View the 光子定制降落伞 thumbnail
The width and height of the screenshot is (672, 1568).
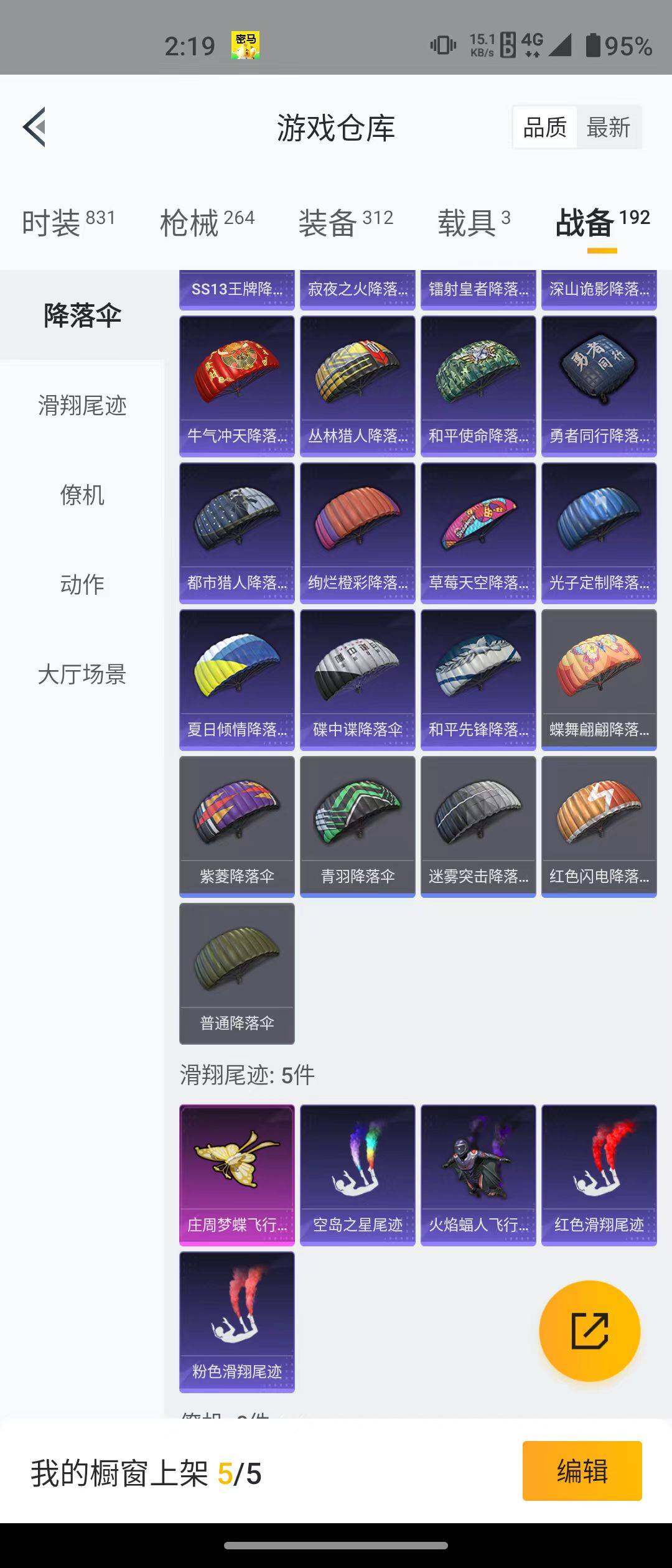(x=599, y=529)
